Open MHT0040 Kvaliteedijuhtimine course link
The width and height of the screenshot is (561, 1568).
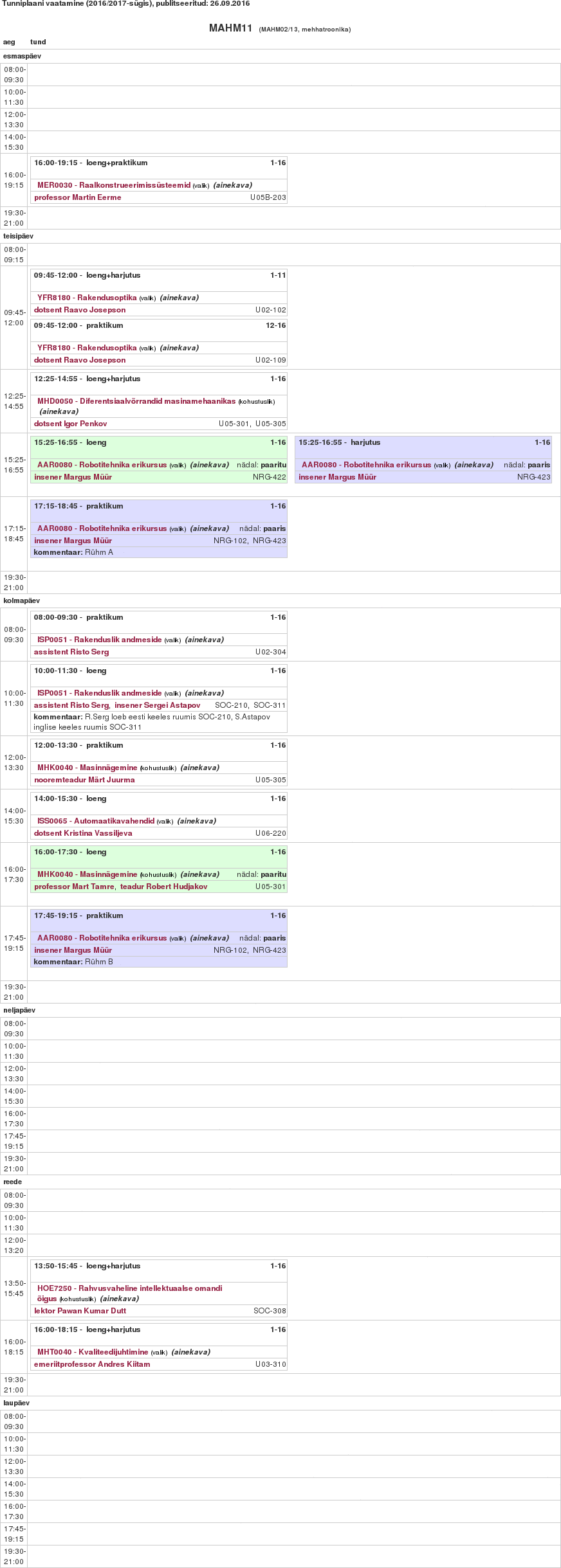coord(93,1352)
